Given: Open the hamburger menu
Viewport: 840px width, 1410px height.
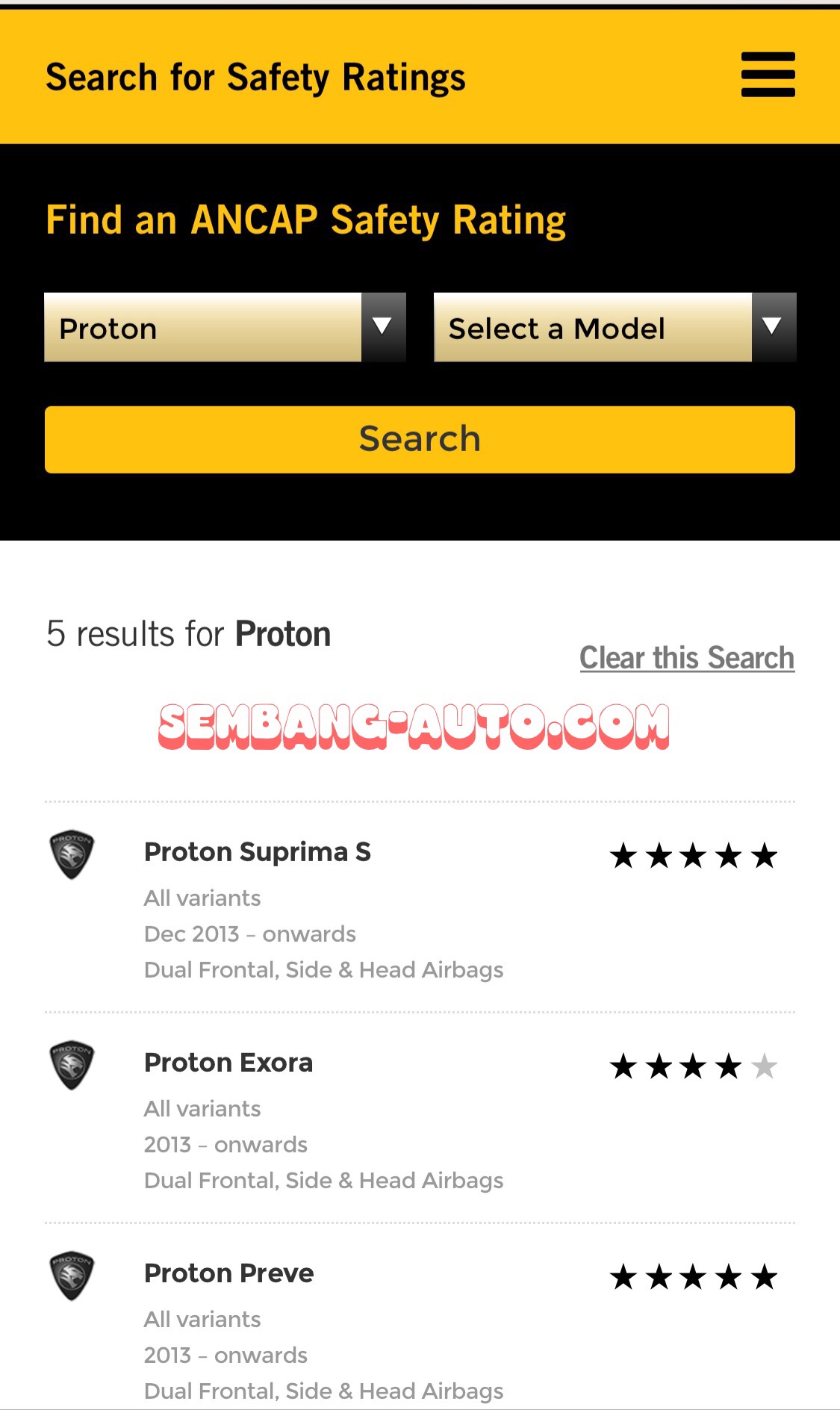Looking at the screenshot, I should [768, 75].
